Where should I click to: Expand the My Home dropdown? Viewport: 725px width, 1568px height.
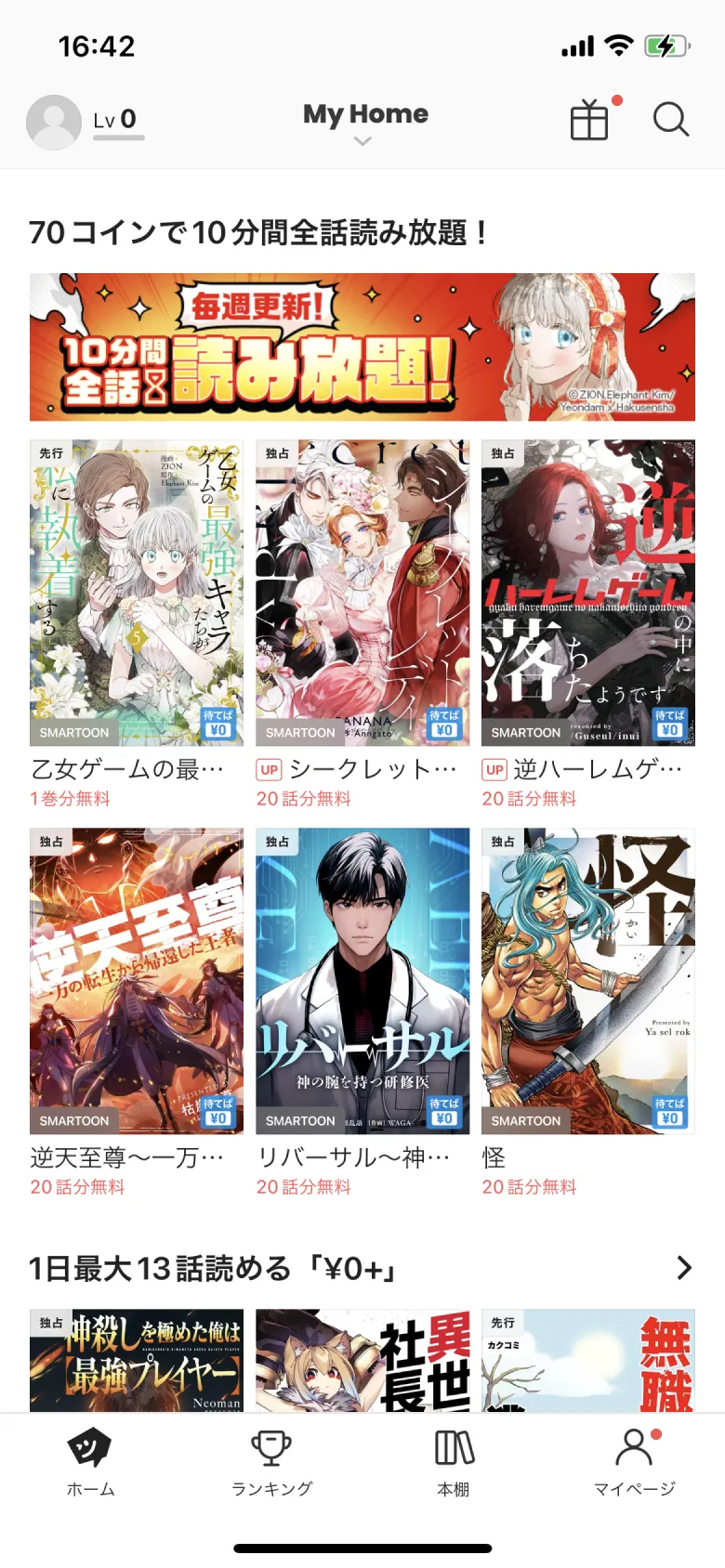(364, 123)
